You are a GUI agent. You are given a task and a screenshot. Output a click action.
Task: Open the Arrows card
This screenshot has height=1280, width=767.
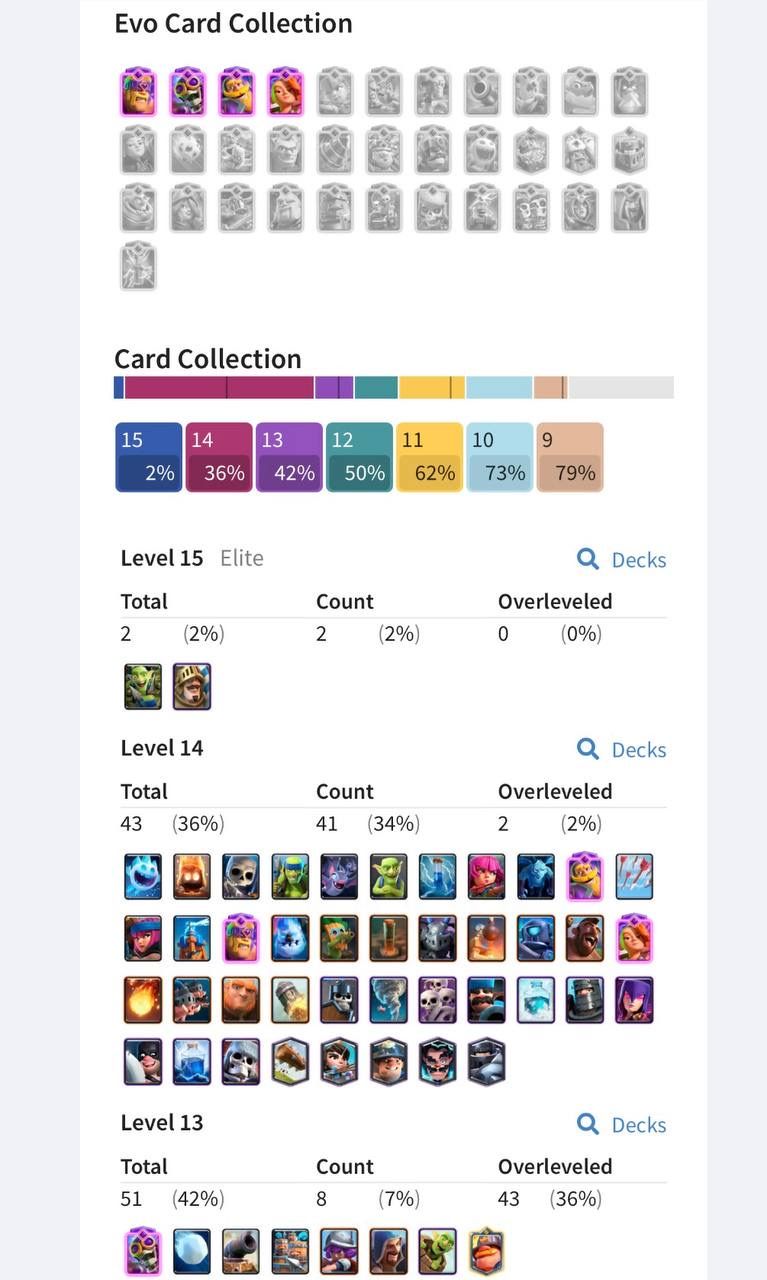[x=634, y=876]
